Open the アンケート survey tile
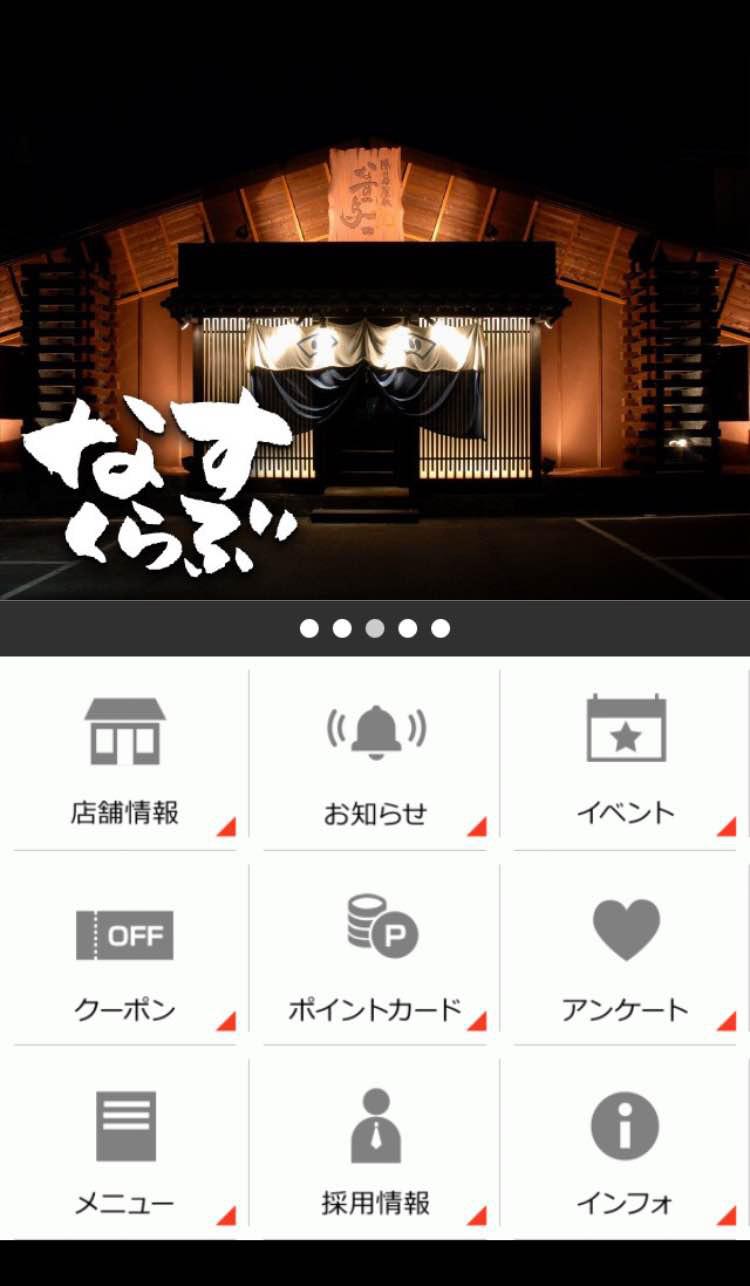This screenshot has width=750, height=1286. [x=625, y=955]
